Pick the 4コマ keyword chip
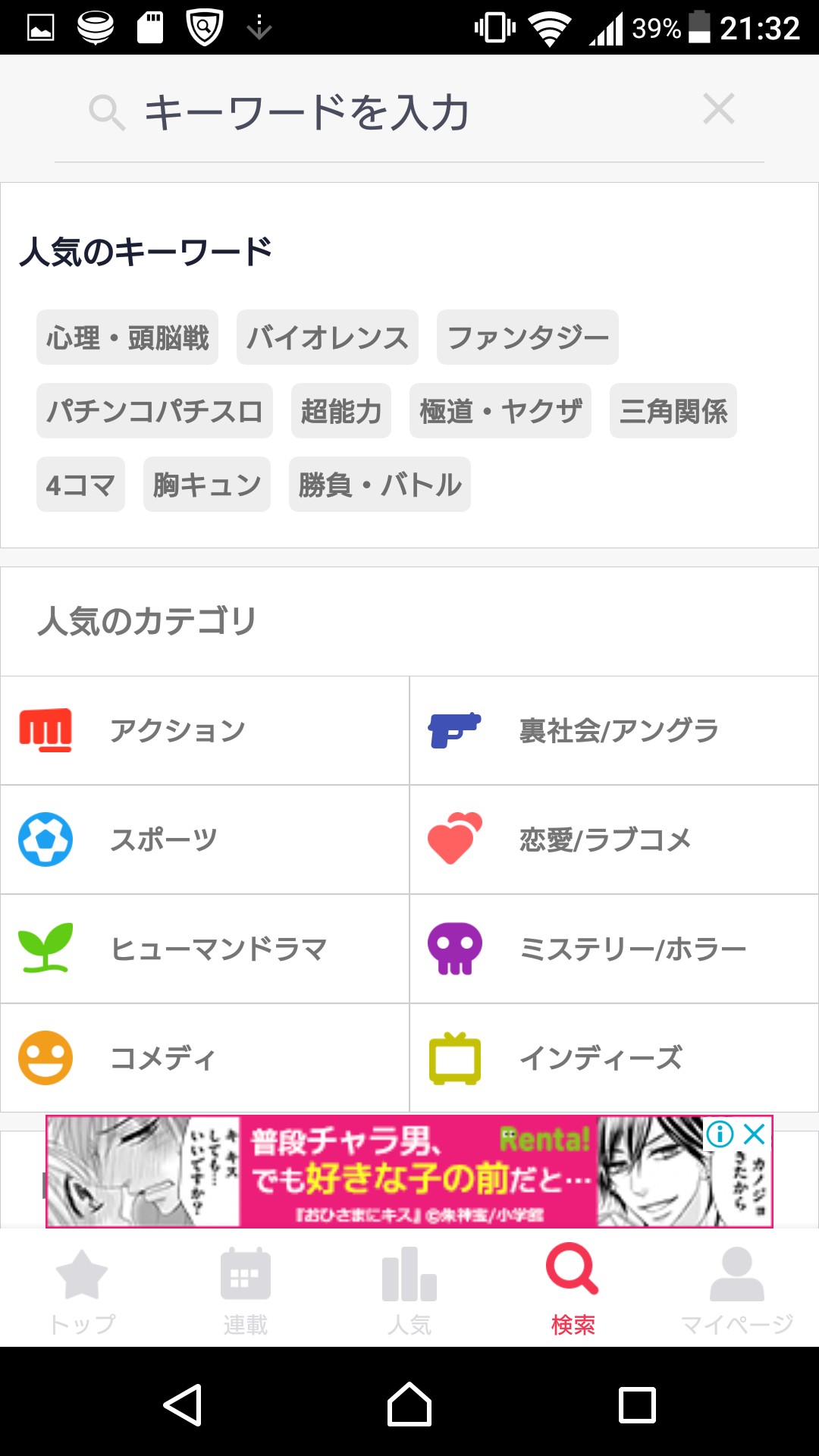Image resolution: width=819 pixels, height=1456 pixels. (80, 485)
